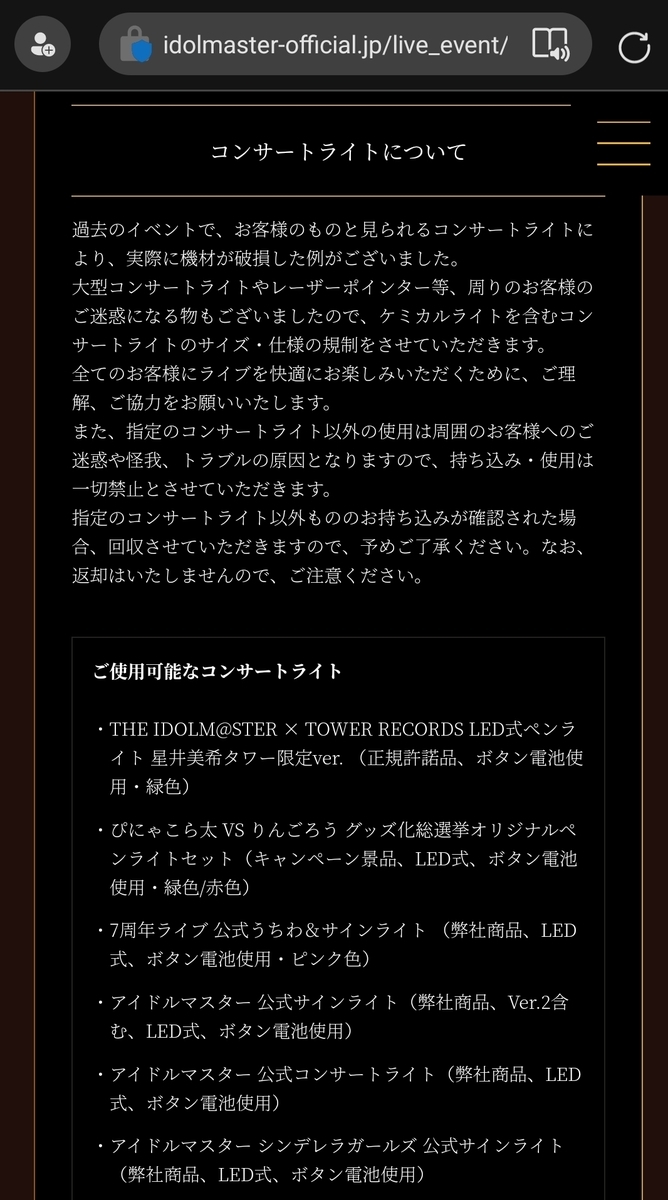Open reader mode with read-aloud
The width and height of the screenshot is (668, 1200).
point(550,45)
